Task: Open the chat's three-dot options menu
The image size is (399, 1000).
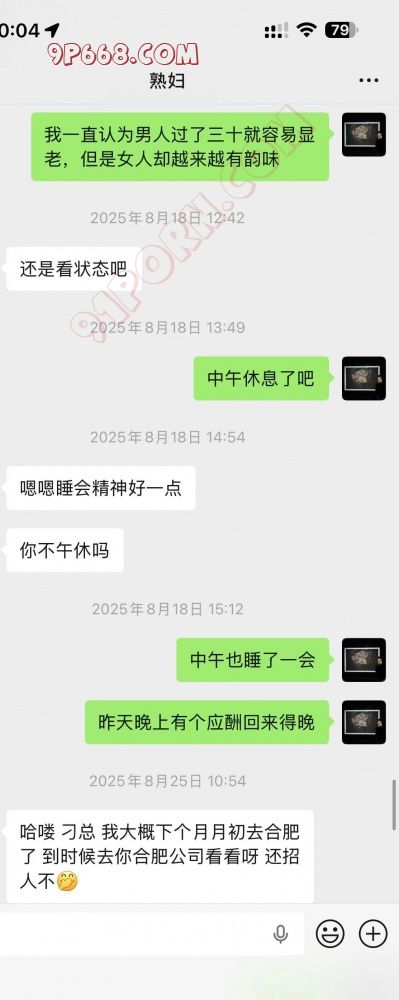Action: coord(369,80)
